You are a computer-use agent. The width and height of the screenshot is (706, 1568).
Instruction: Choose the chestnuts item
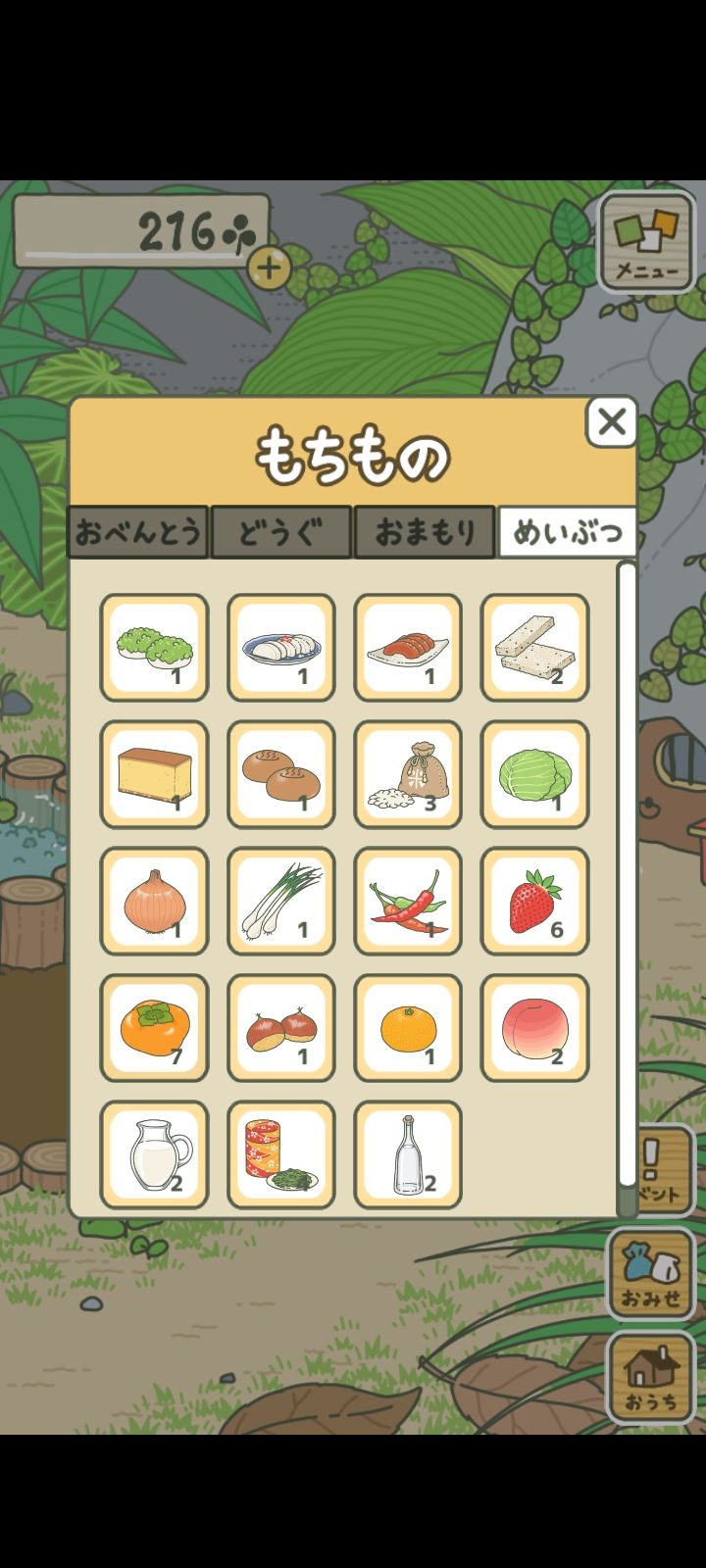[x=281, y=1027]
